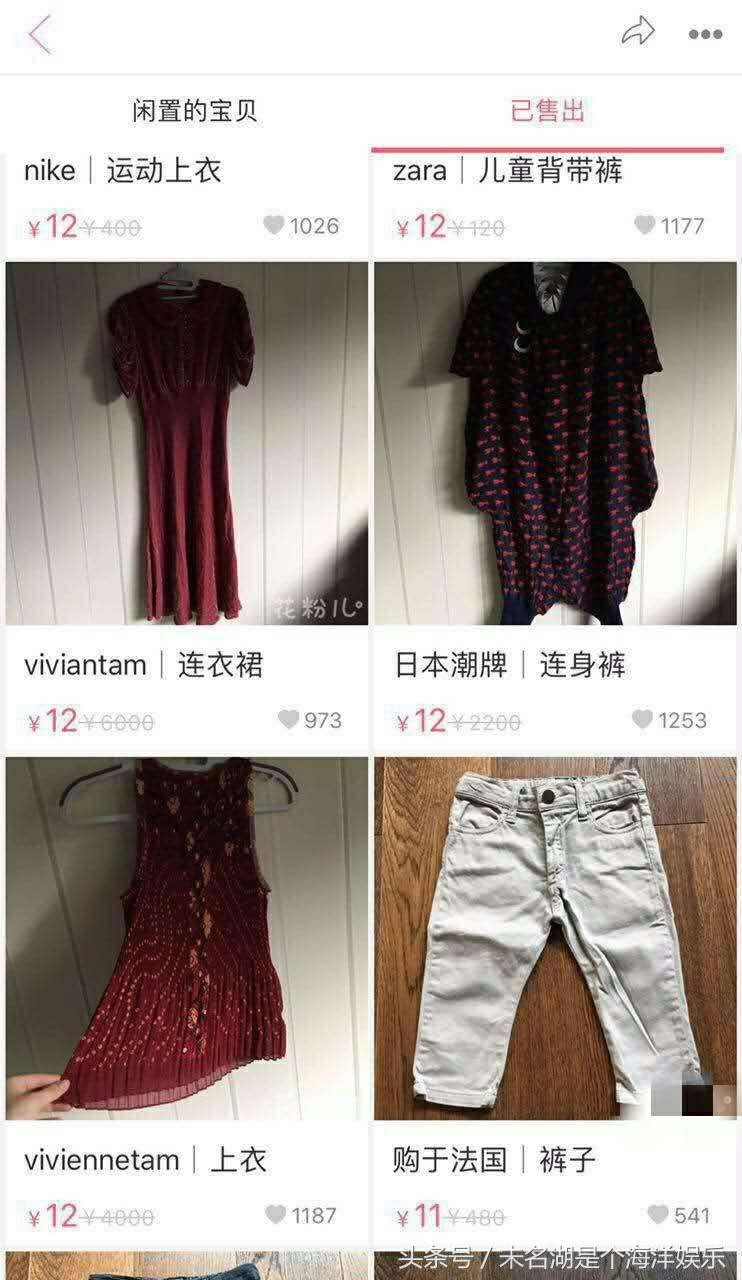Open the zara 儿童背带裤 listing
Screen dimensions: 742x1280
tap(507, 171)
